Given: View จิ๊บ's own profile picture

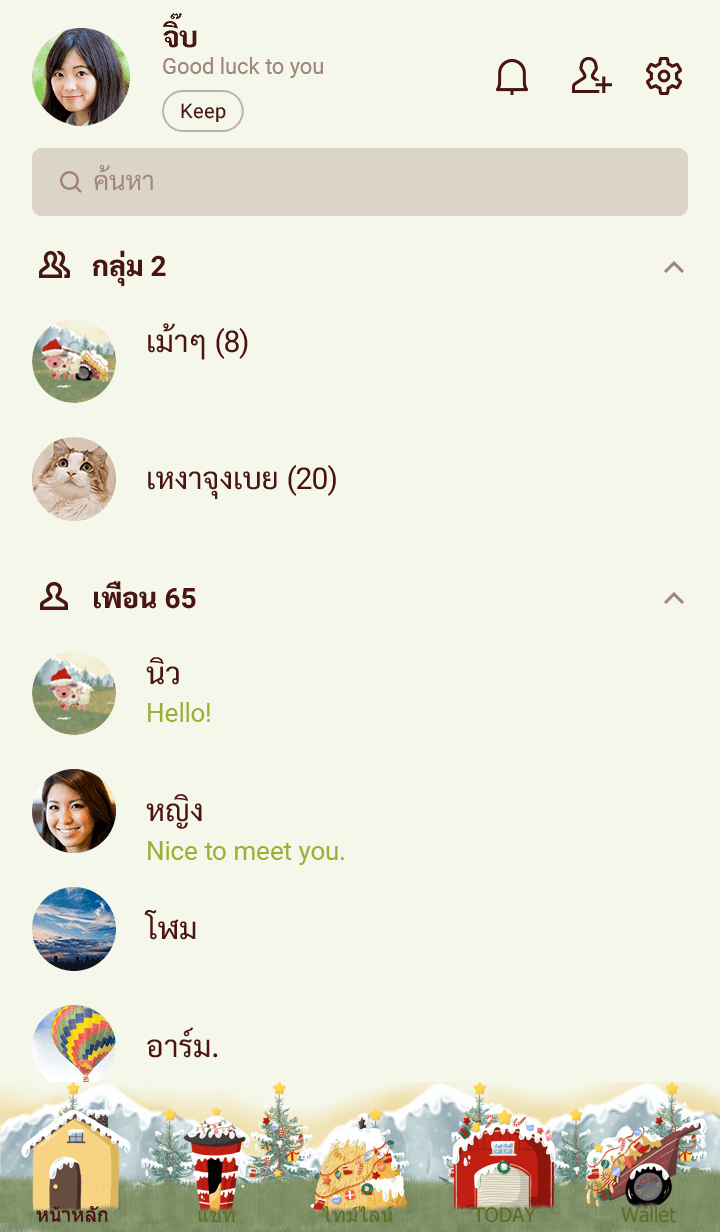Looking at the screenshot, I should click(81, 77).
